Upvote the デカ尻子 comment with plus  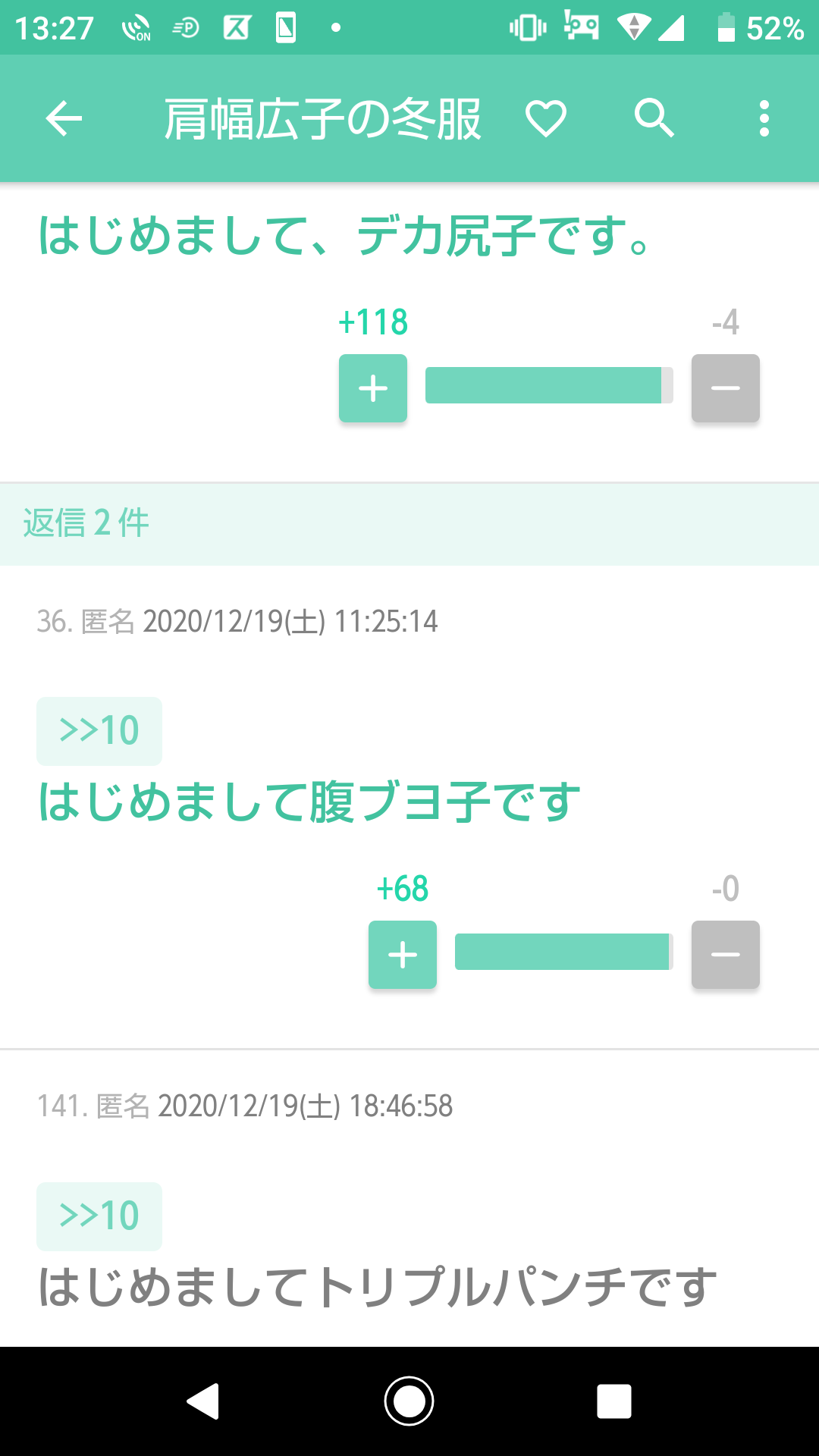tap(373, 388)
